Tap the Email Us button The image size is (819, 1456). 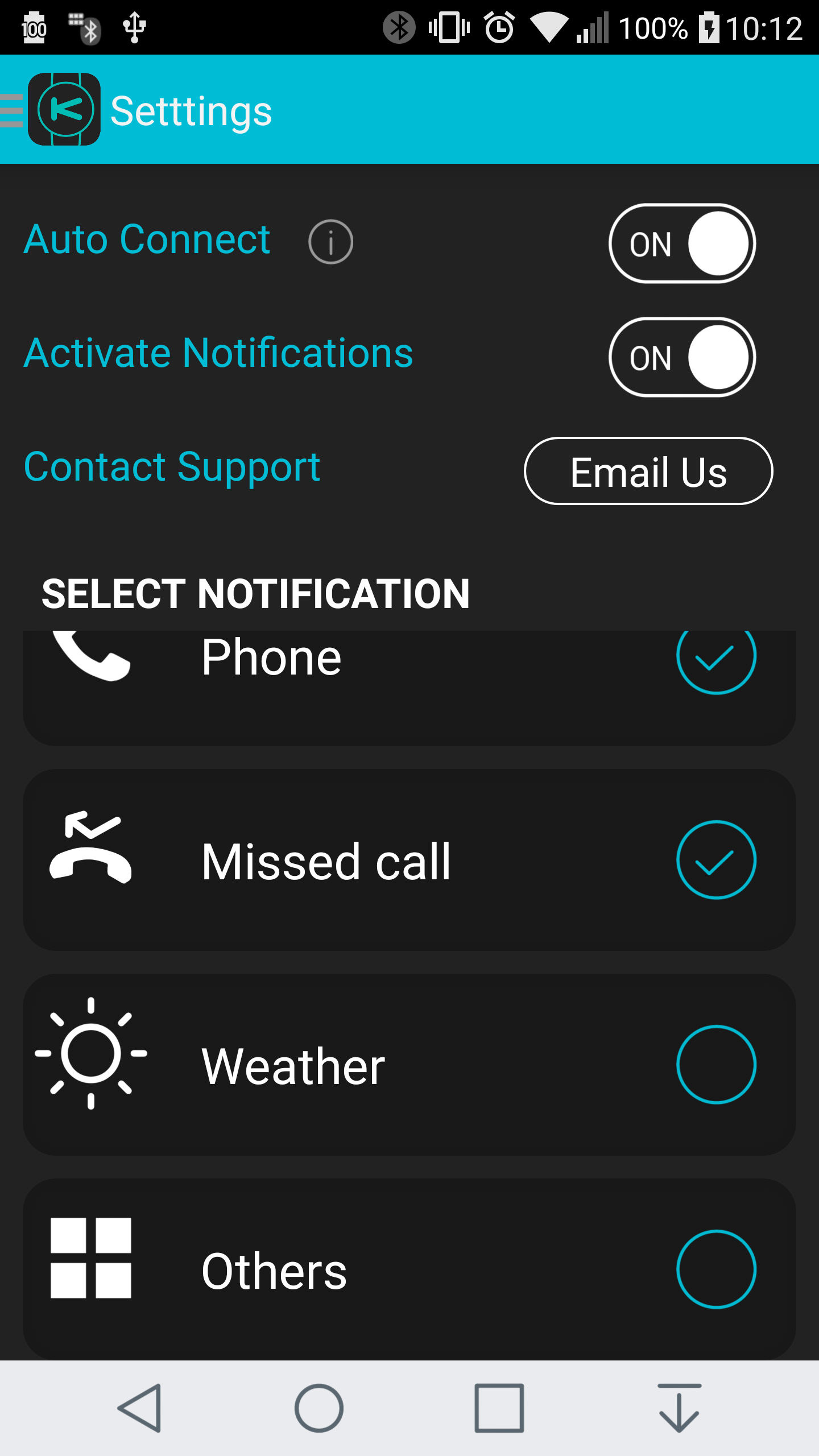pos(648,471)
